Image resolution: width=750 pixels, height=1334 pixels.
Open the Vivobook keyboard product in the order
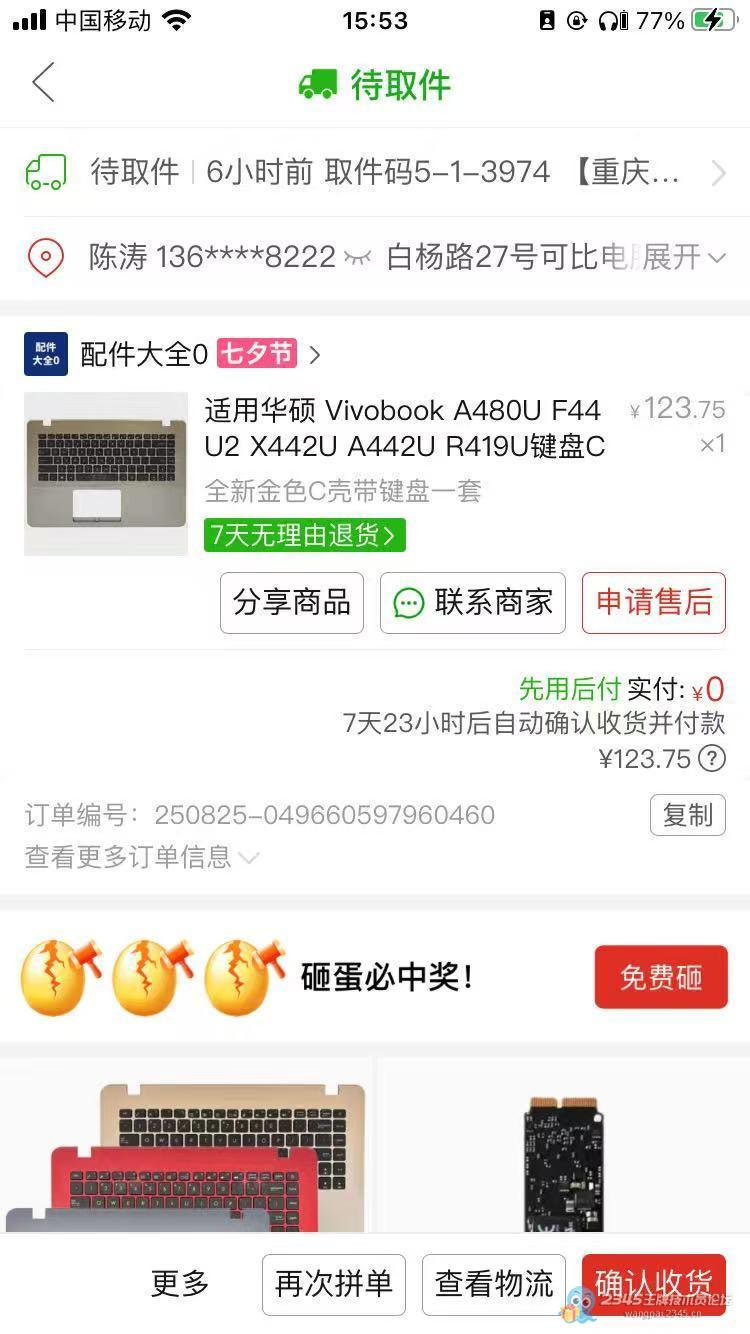point(404,427)
